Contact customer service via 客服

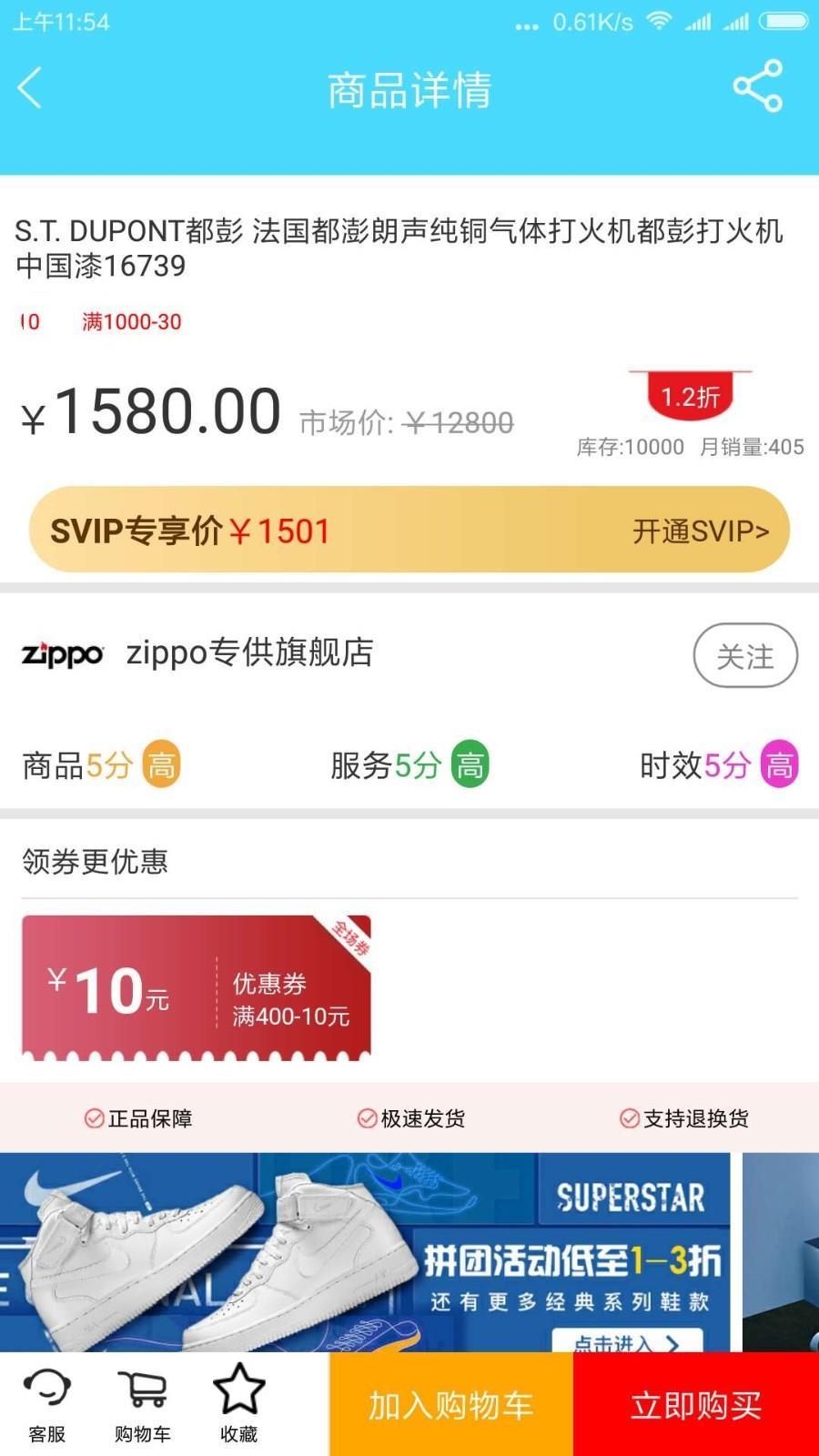click(47, 1405)
